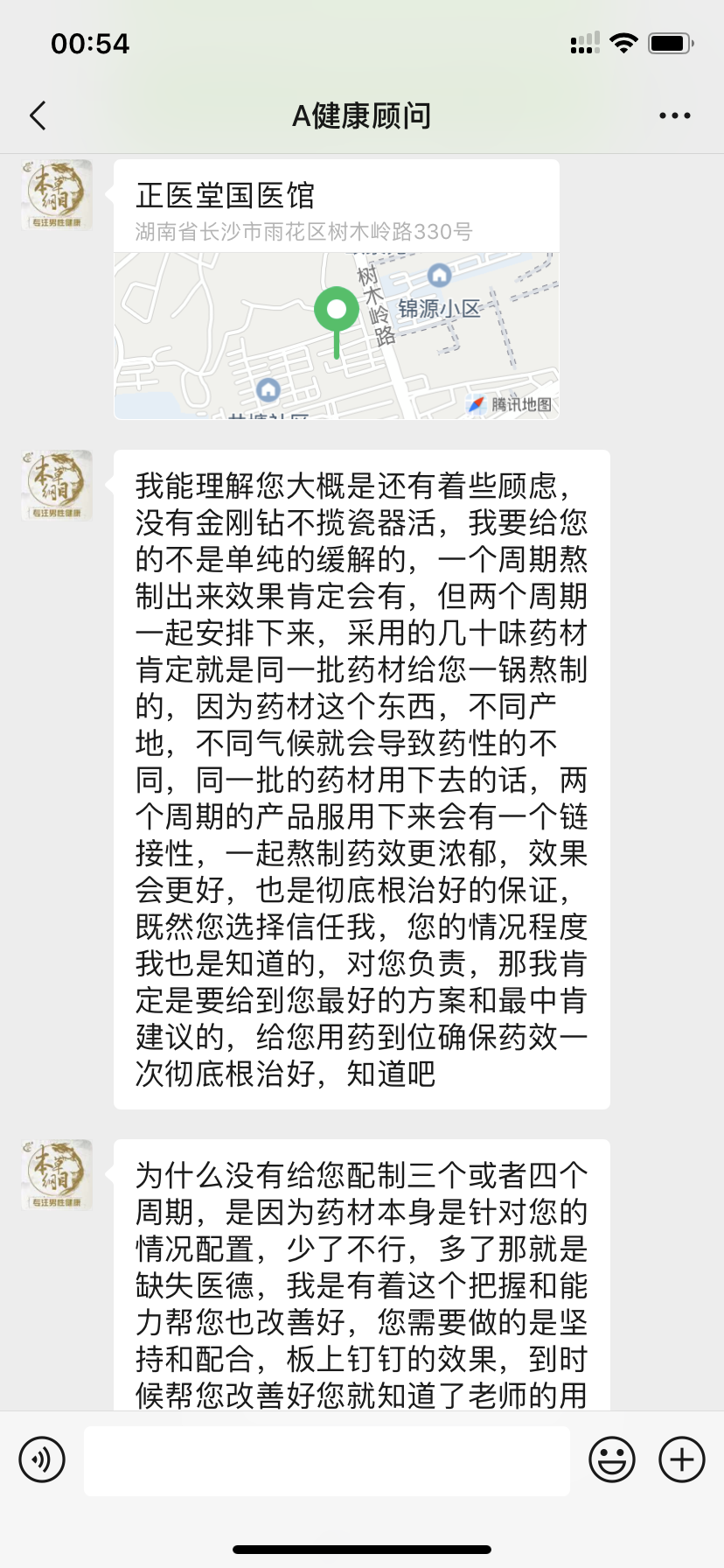Viewport: 724px width, 1568px height.
Task: Open the emoji picker
Action: [x=612, y=1459]
